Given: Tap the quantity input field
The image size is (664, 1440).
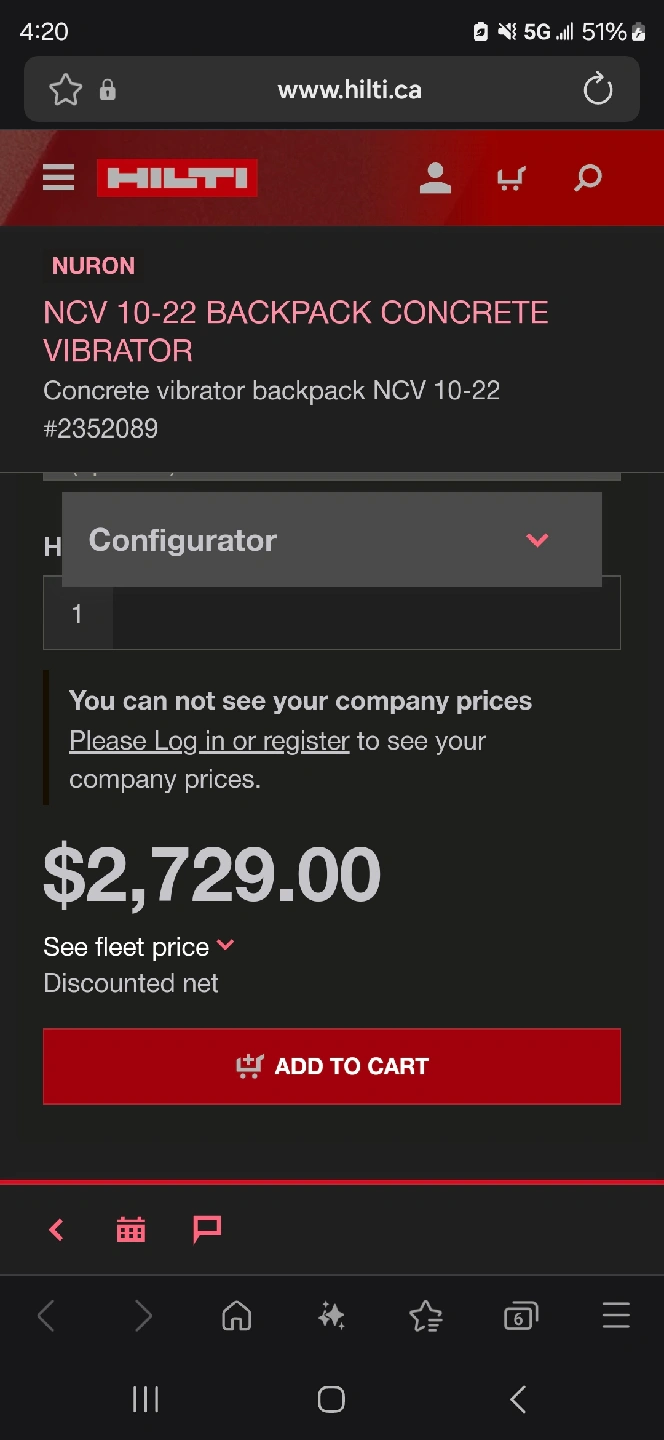Looking at the screenshot, I should point(332,613).
